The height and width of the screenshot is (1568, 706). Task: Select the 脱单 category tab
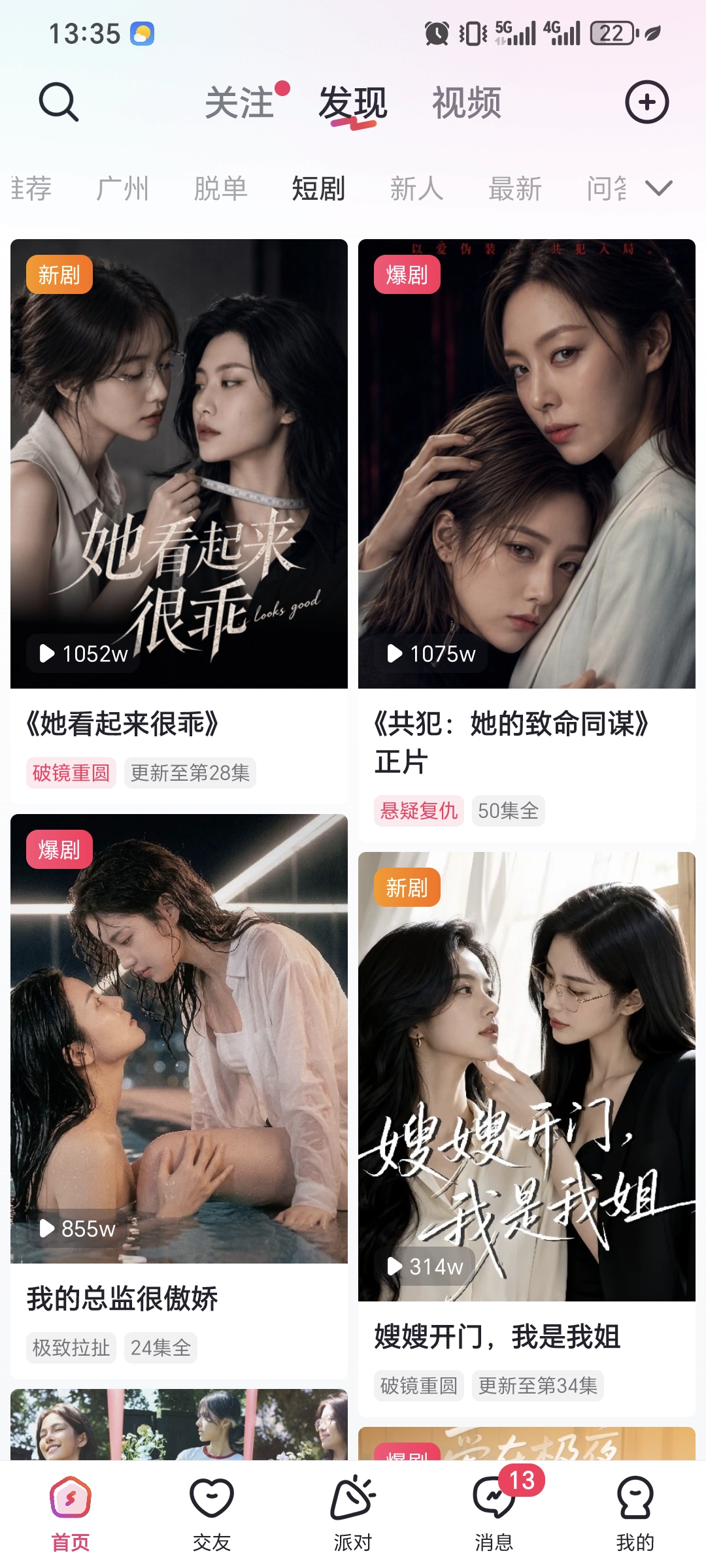tap(221, 189)
